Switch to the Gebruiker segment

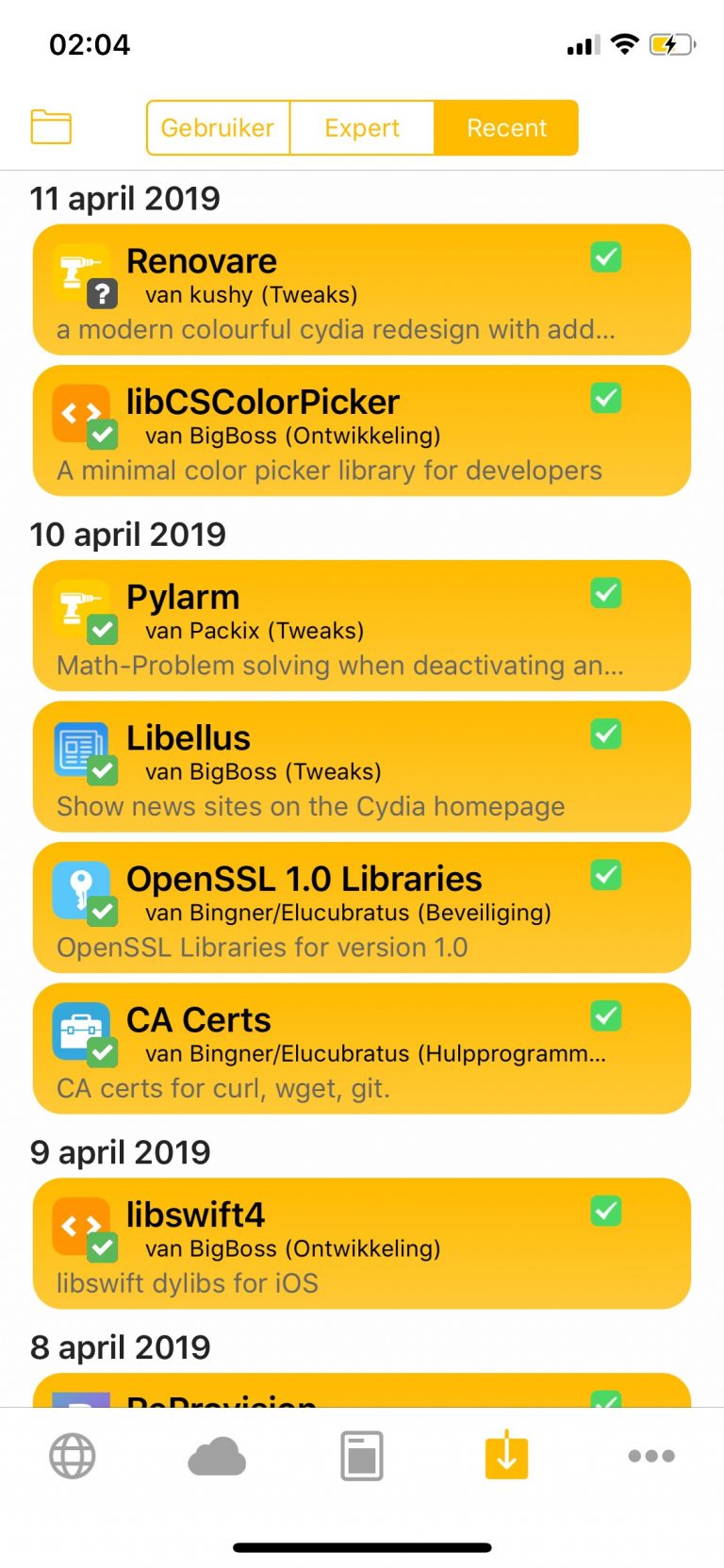[218, 128]
